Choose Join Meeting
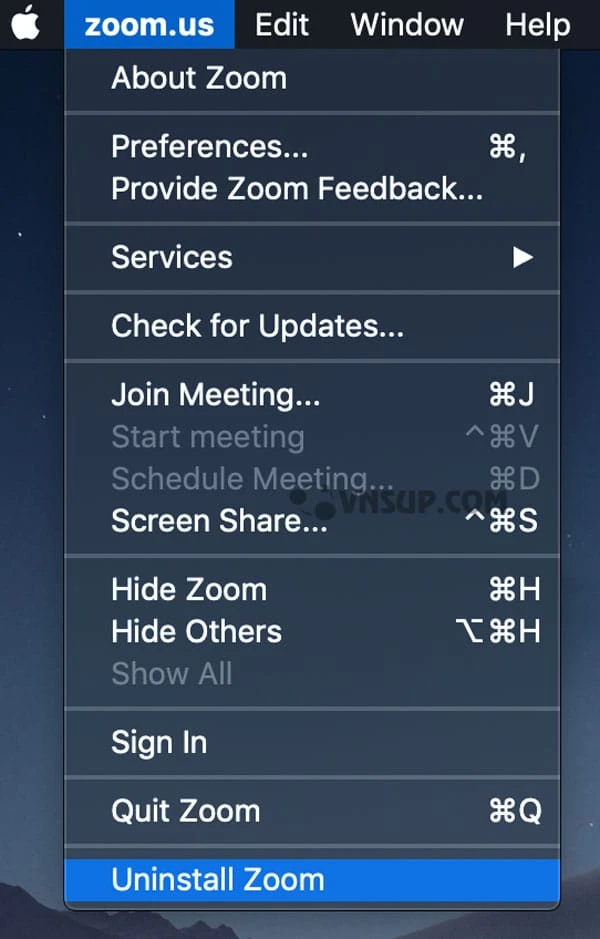This screenshot has height=939, width=600. tap(216, 395)
